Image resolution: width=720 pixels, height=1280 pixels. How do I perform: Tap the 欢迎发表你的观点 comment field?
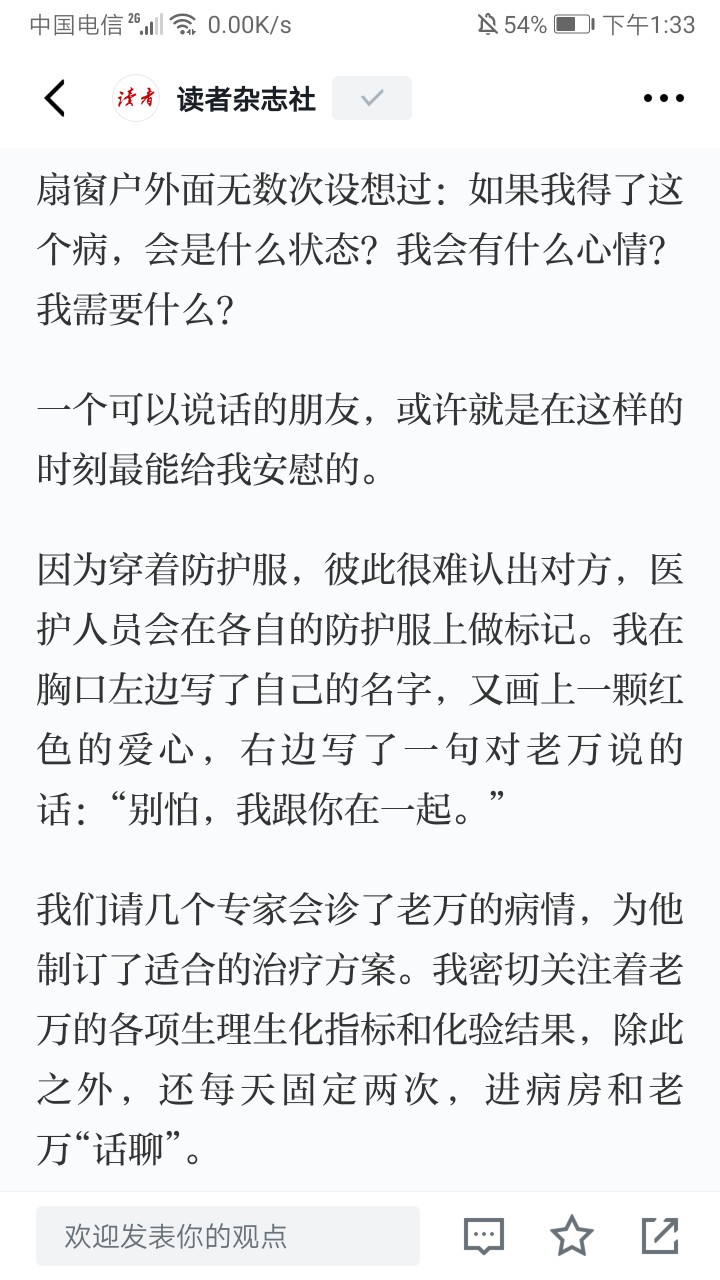click(228, 1236)
